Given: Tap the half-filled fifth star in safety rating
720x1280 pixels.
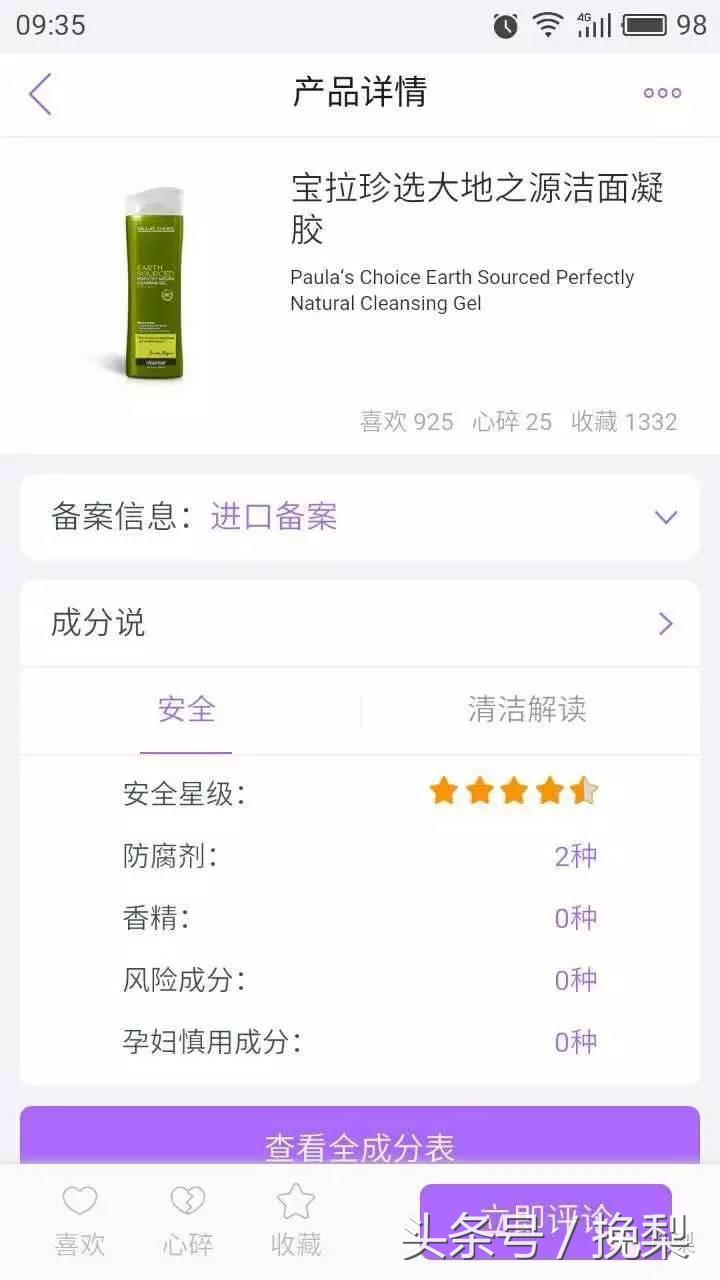Looking at the screenshot, I should tap(582, 791).
